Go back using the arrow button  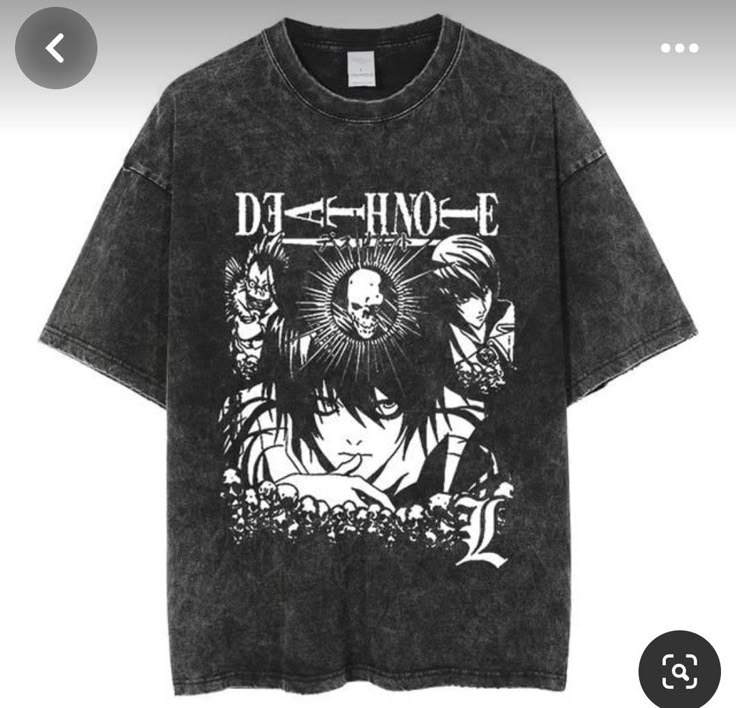click(56, 48)
